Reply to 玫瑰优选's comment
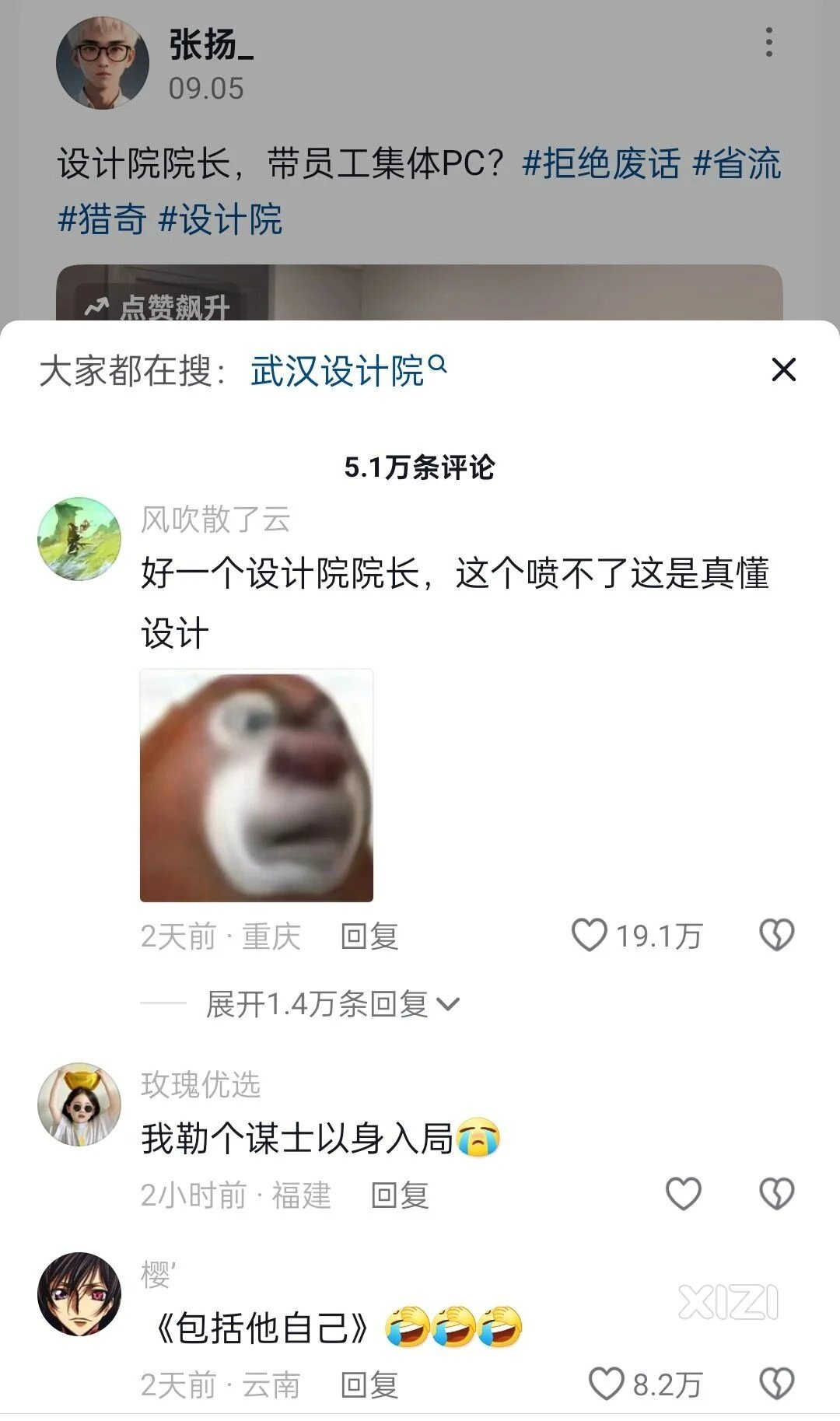Image resolution: width=840 pixels, height=1421 pixels. point(400,1195)
